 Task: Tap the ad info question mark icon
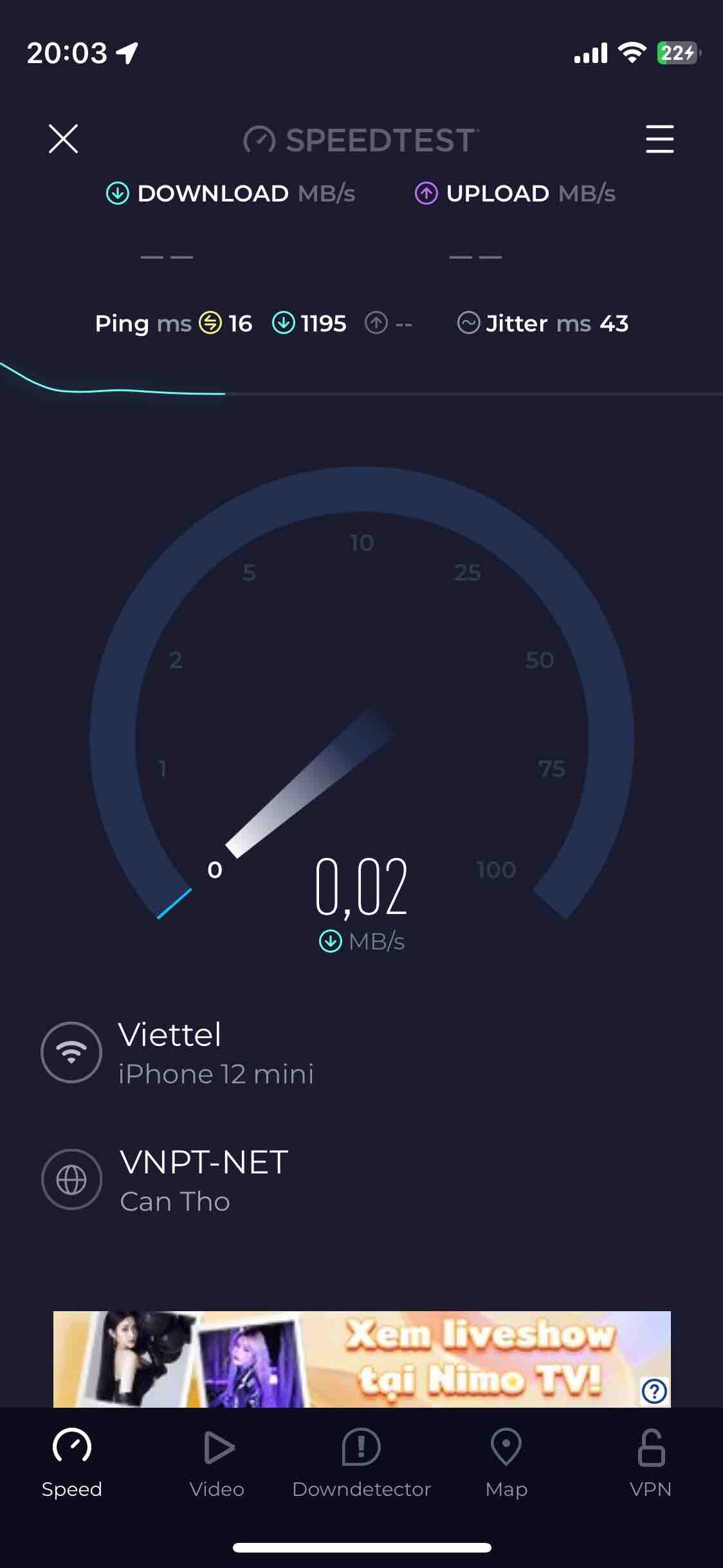tap(654, 1391)
